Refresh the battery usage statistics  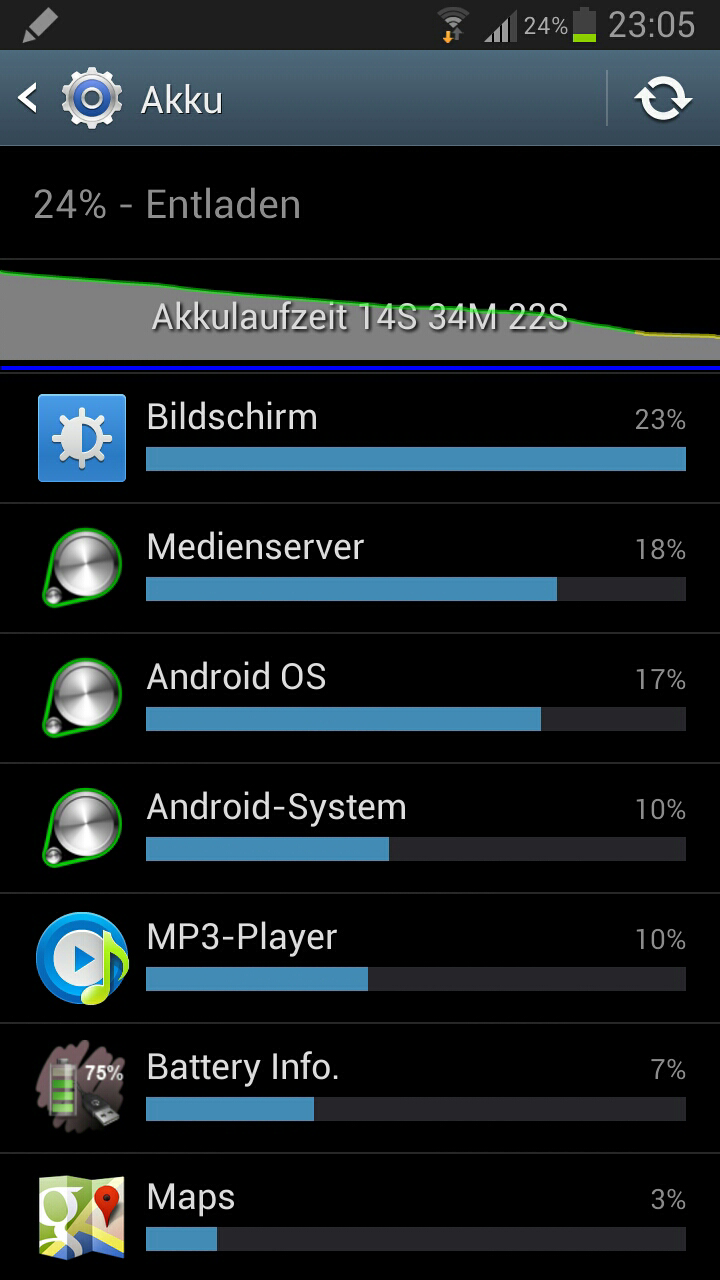(x=663, y=98)
